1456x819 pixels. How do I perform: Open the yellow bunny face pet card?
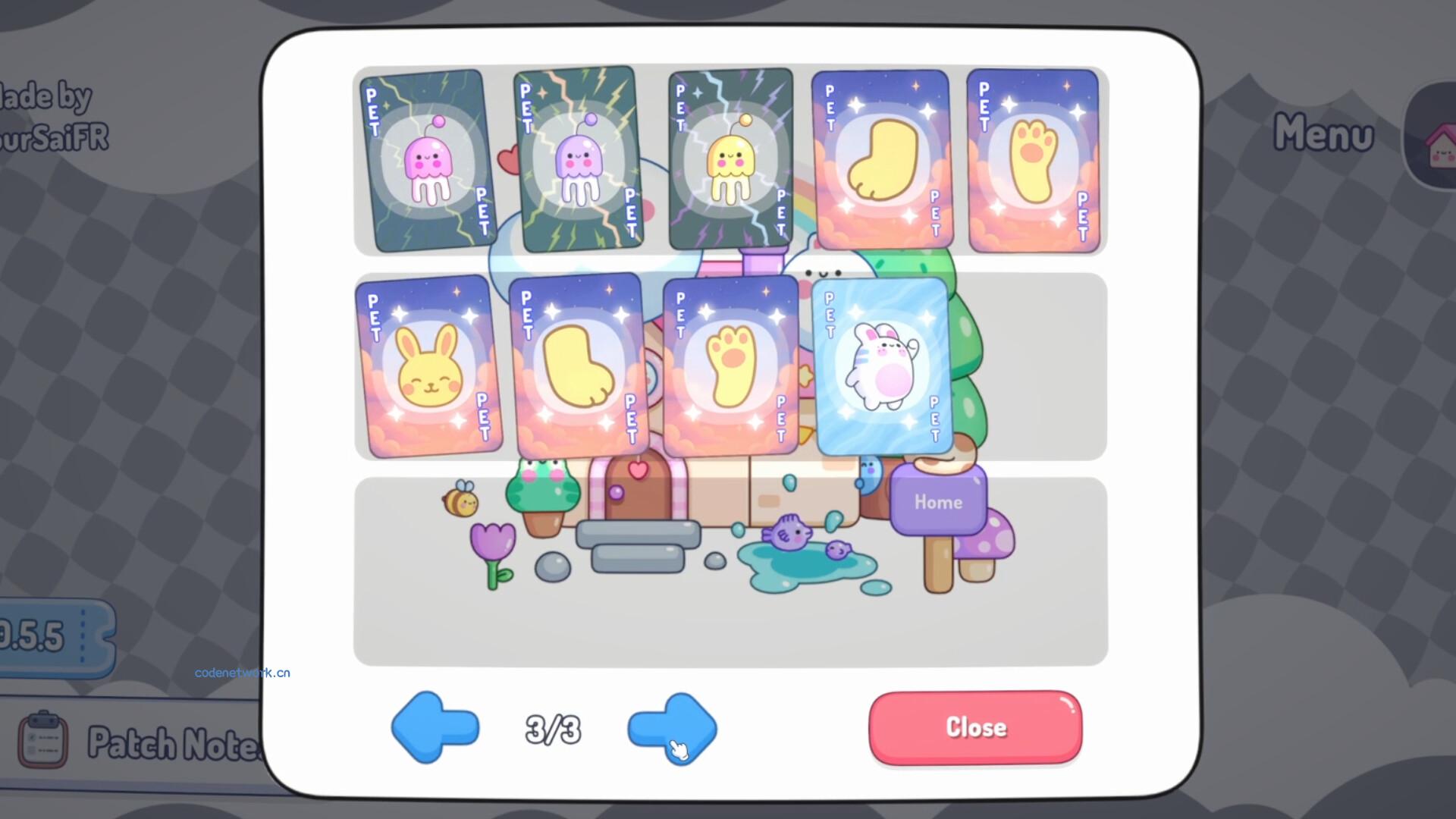coord(427,366)
